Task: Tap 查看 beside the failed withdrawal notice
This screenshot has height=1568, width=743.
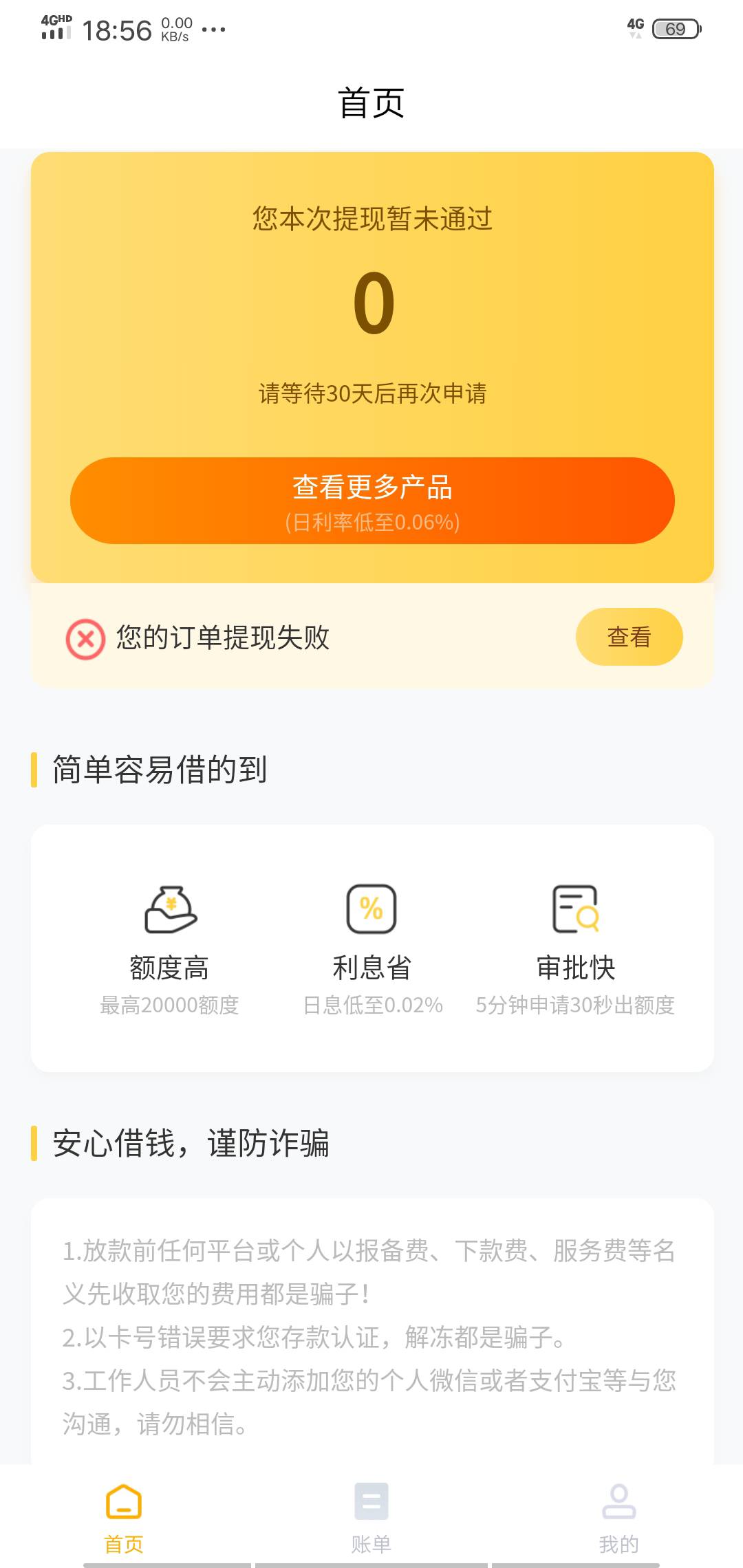Action: click(629, 637)
